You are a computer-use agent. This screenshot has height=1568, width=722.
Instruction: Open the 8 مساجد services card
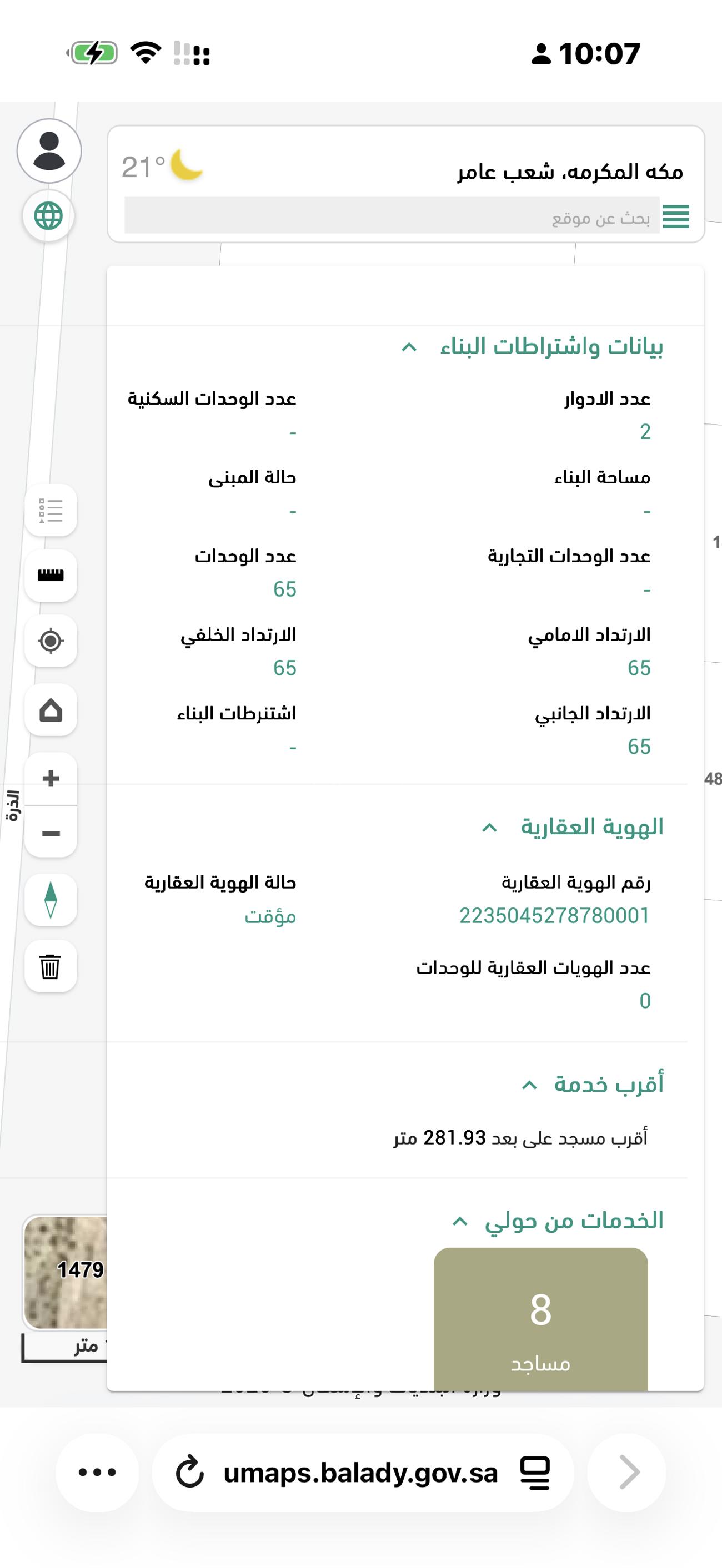point(540,1318)
